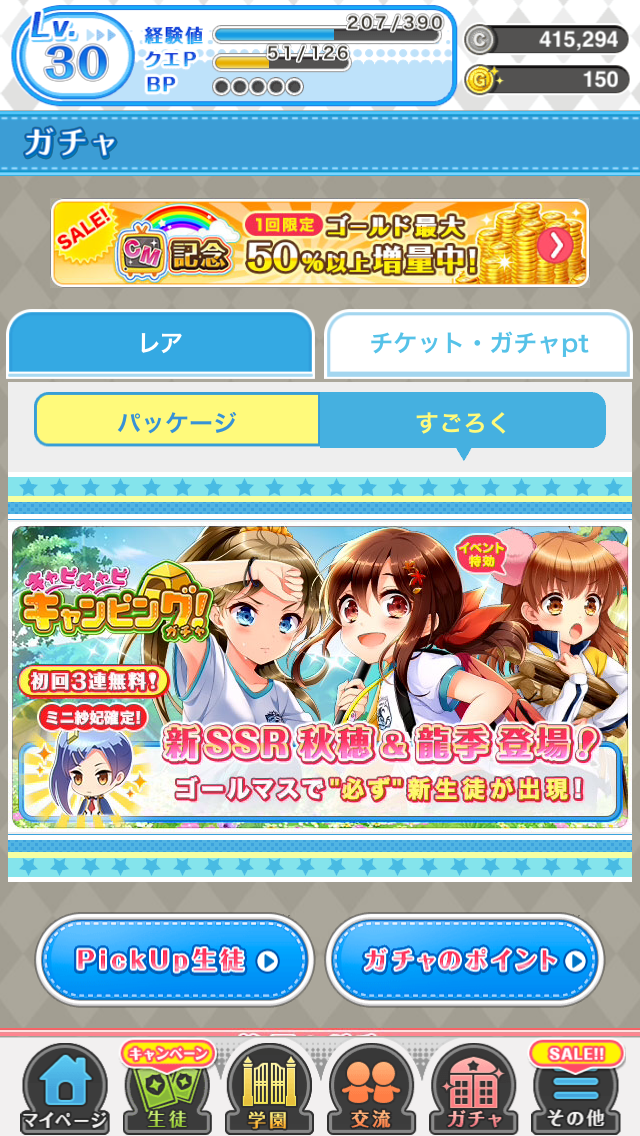Open the 学園 section
The width and height of the screenshot is (640, 1136).
[x=270, y=1090]
